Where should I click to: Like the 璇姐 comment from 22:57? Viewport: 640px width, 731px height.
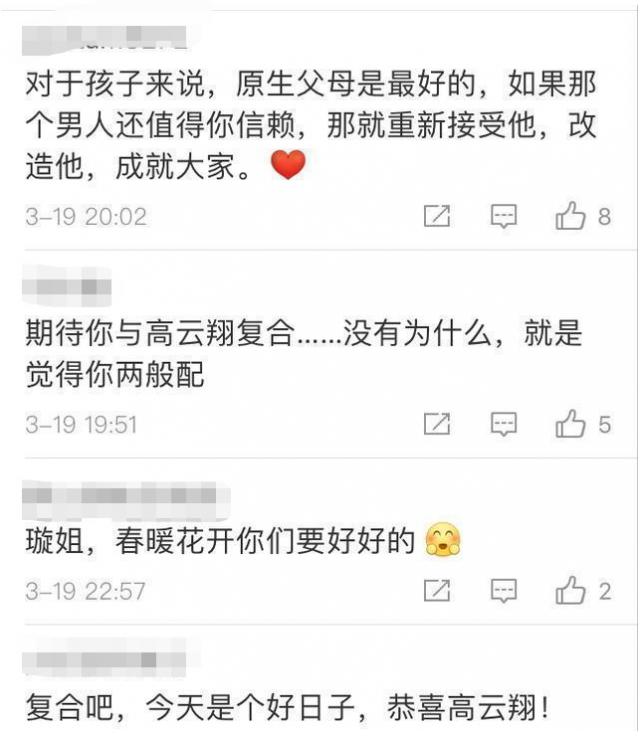pyautogui.click(x=571, y=591)
